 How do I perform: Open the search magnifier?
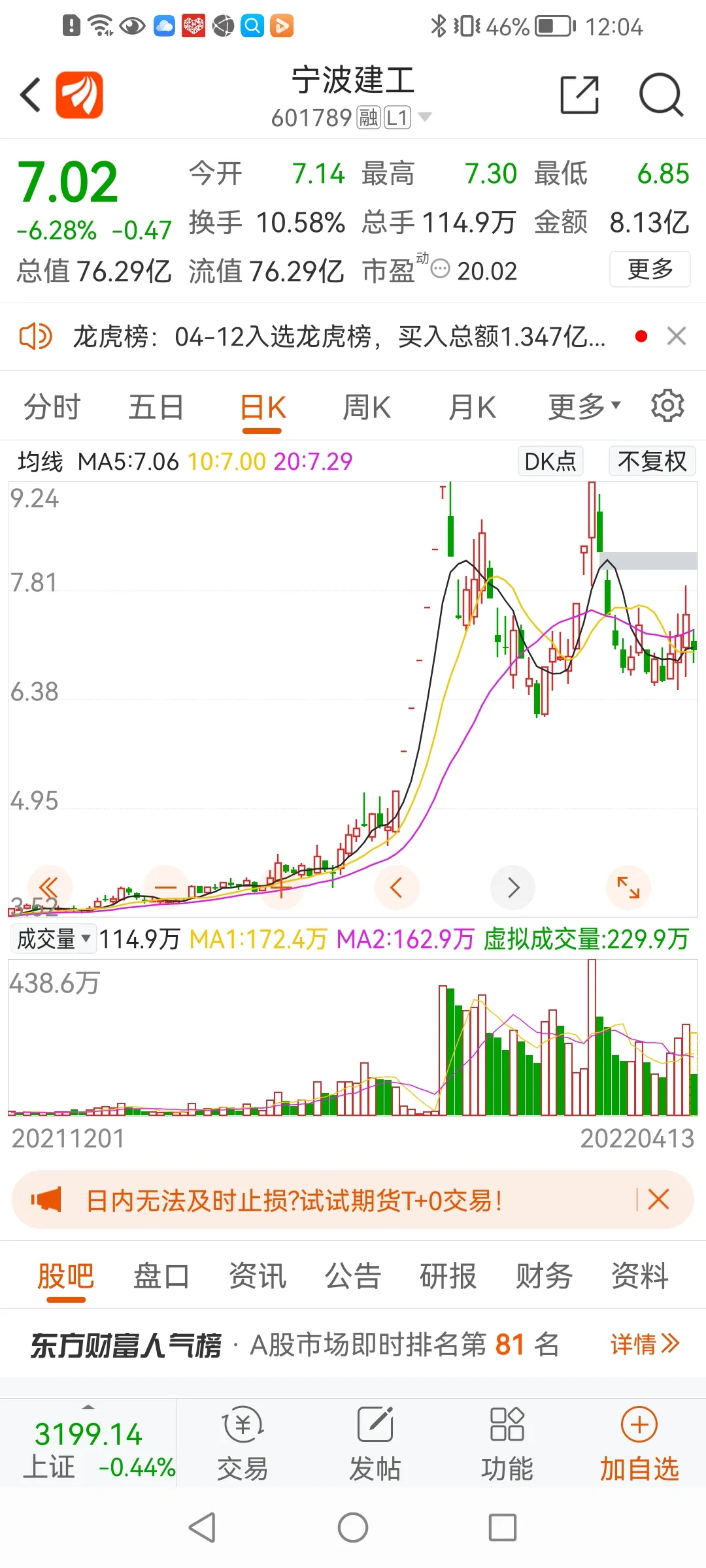point(660,95)
